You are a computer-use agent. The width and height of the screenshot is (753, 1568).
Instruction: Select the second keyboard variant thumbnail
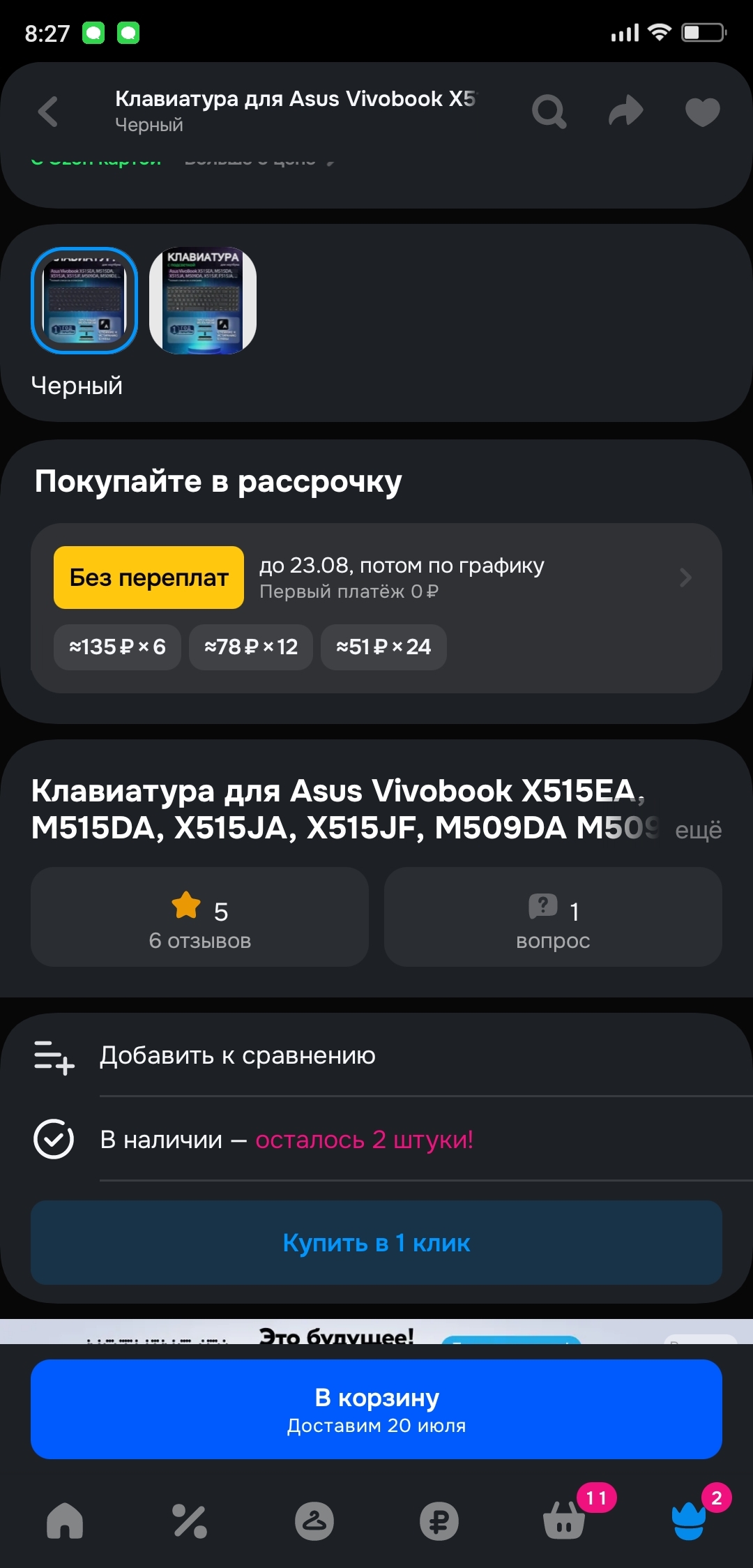pos(203,301)
